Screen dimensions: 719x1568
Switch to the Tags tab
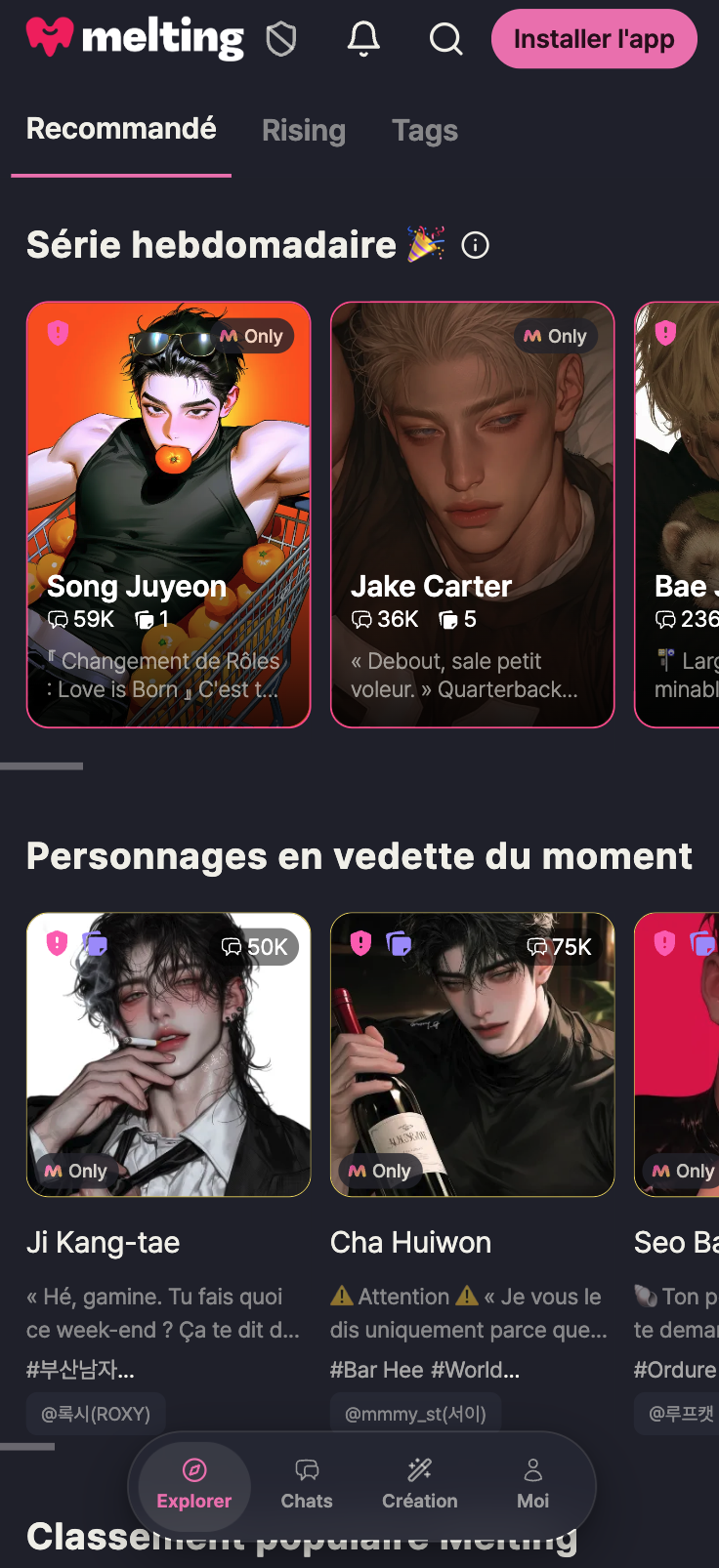425,131
